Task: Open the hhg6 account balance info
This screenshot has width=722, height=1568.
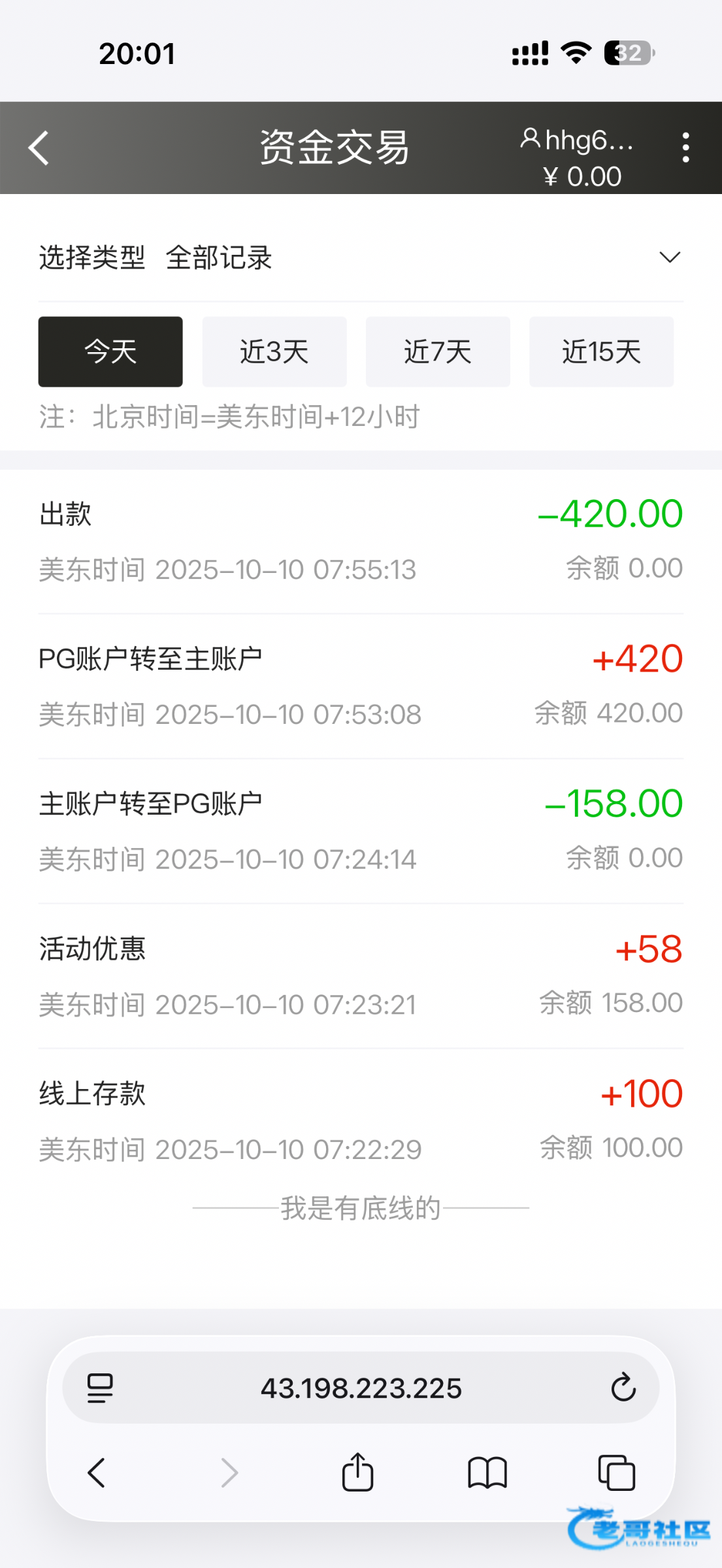Action: tap(579, 157)
